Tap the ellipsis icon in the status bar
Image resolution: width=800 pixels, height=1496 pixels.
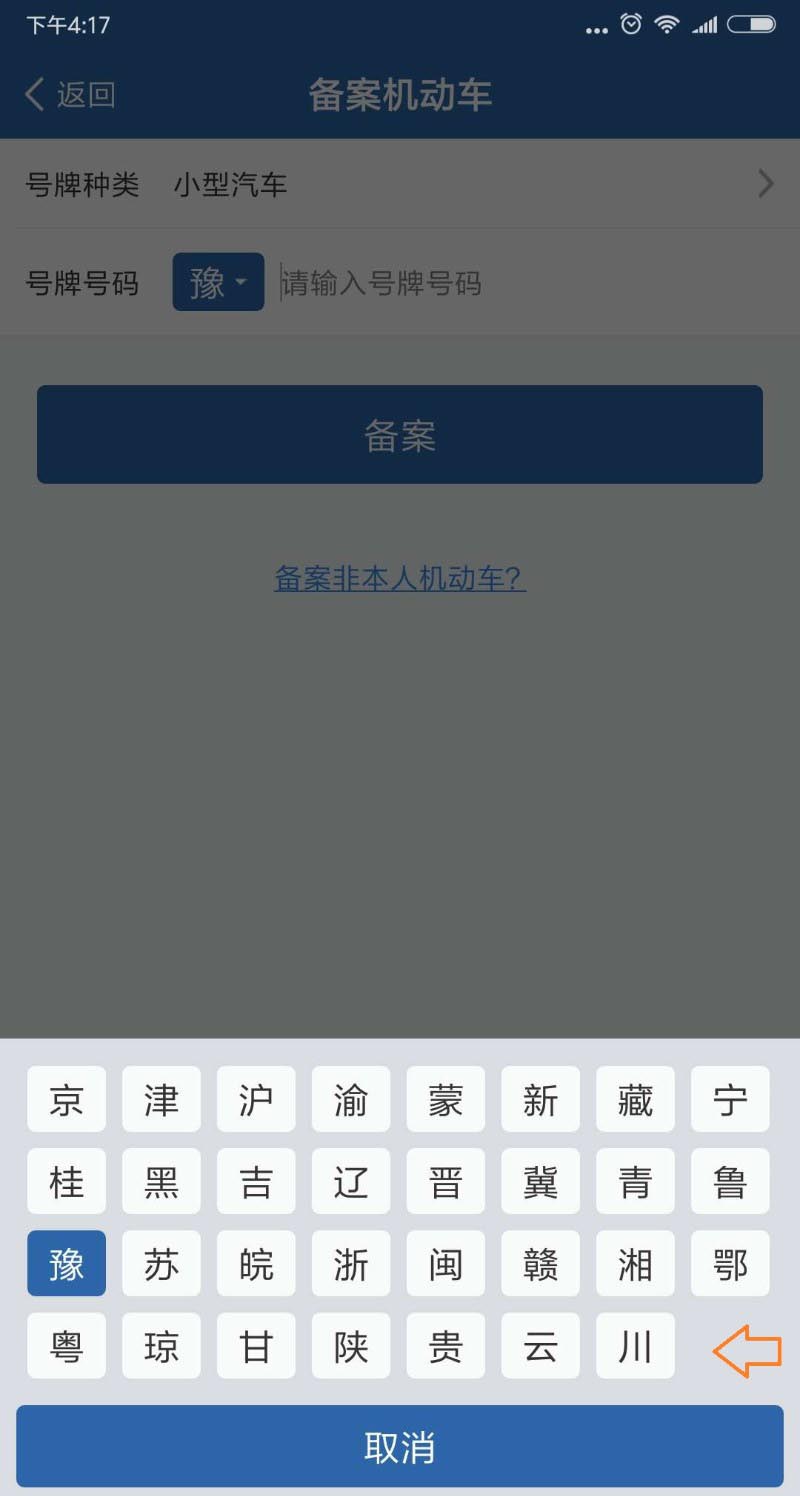tap(595, 28)
